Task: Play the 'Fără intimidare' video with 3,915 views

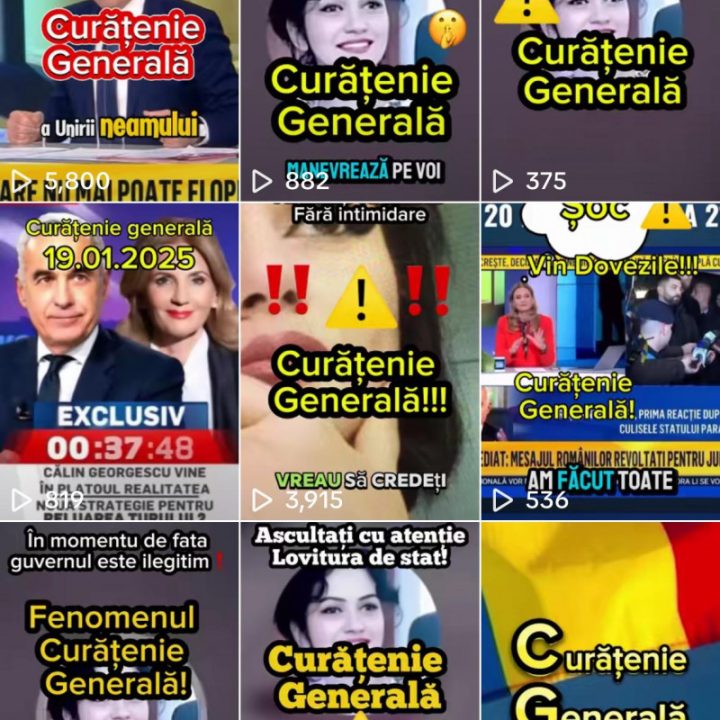Action: (x=359, y=360)
